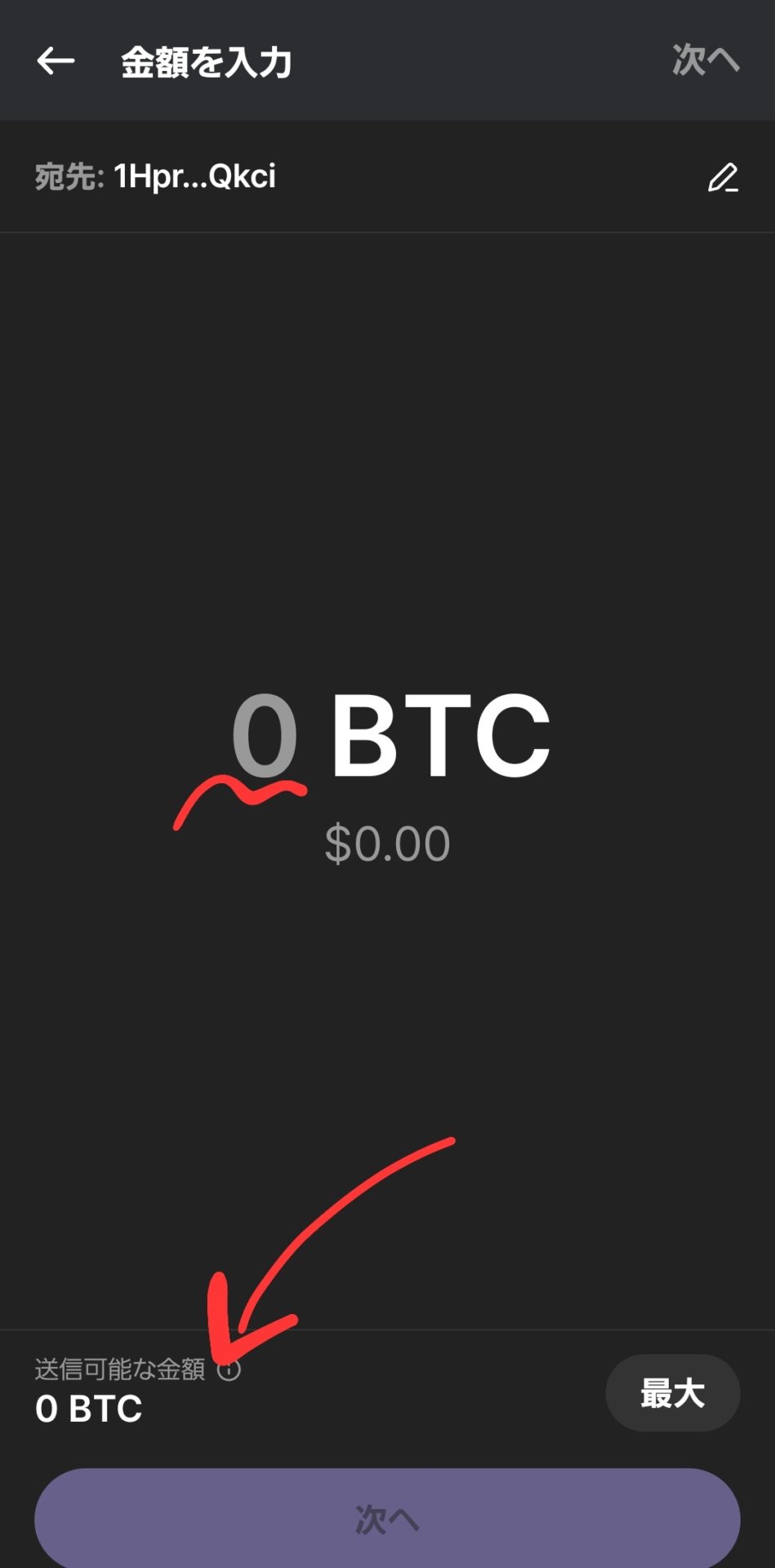Select the 0 BTC amount field
775x1568 pixels.
390,735
